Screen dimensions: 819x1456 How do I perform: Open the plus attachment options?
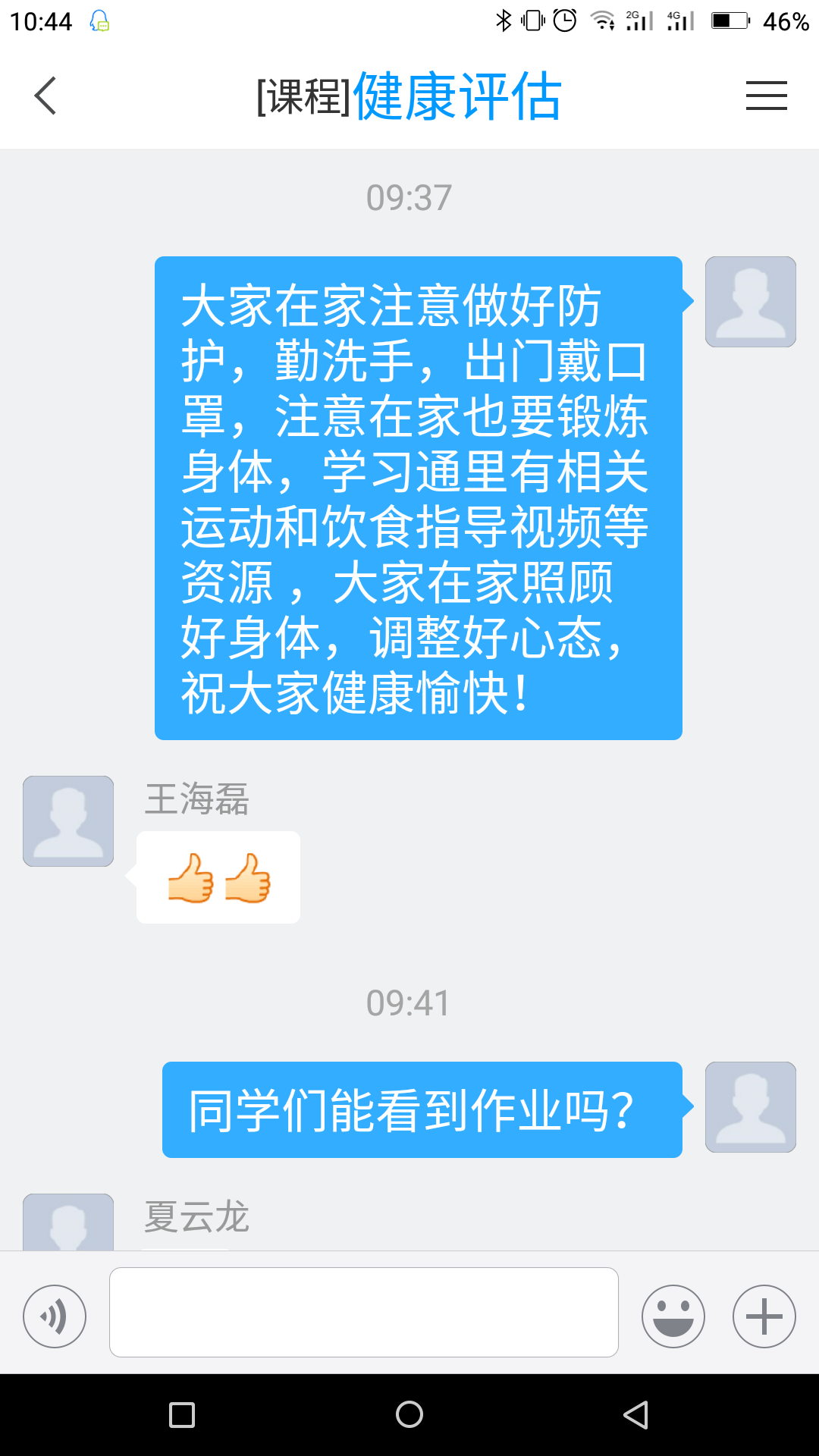pyautogui.click(x=764, y=1316)
